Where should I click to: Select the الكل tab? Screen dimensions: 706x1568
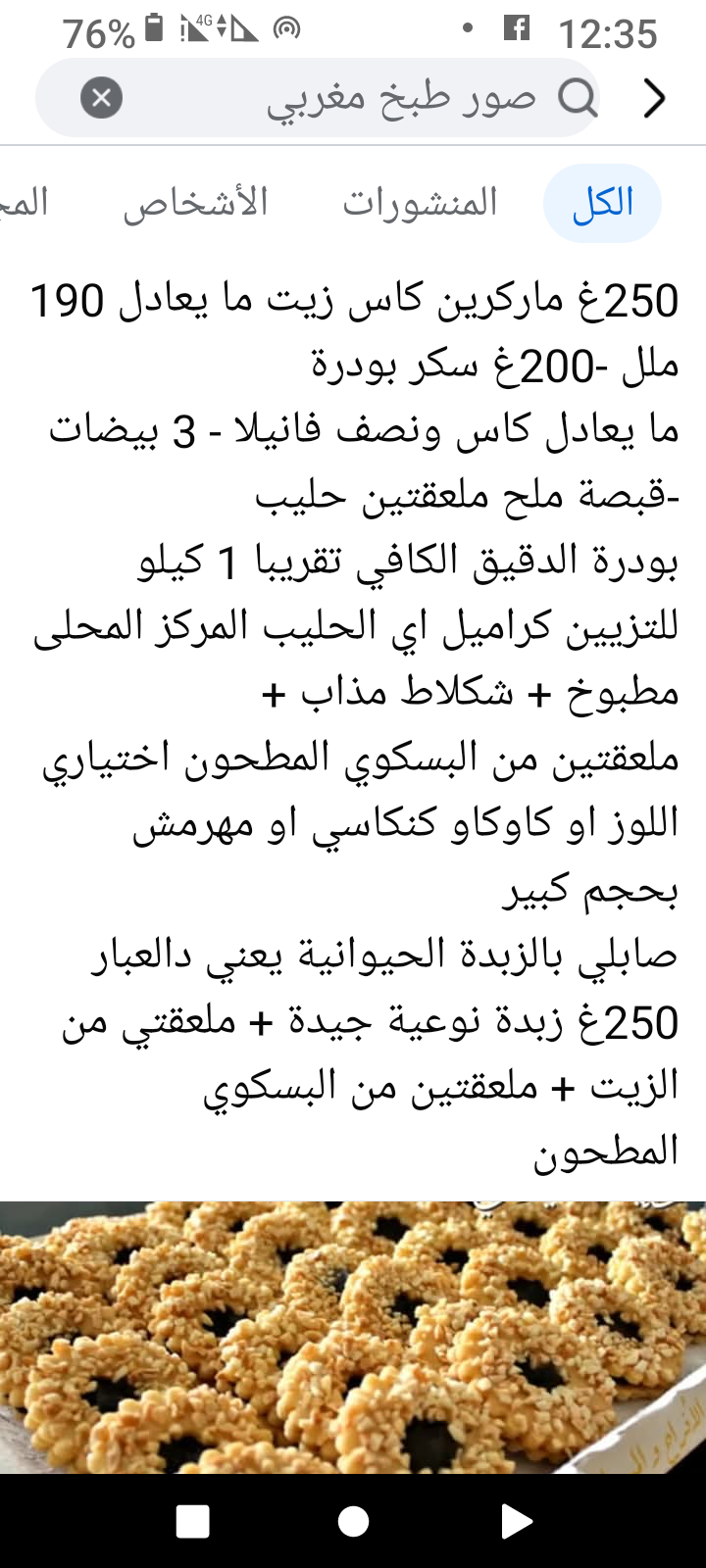[x=602, y=204]
